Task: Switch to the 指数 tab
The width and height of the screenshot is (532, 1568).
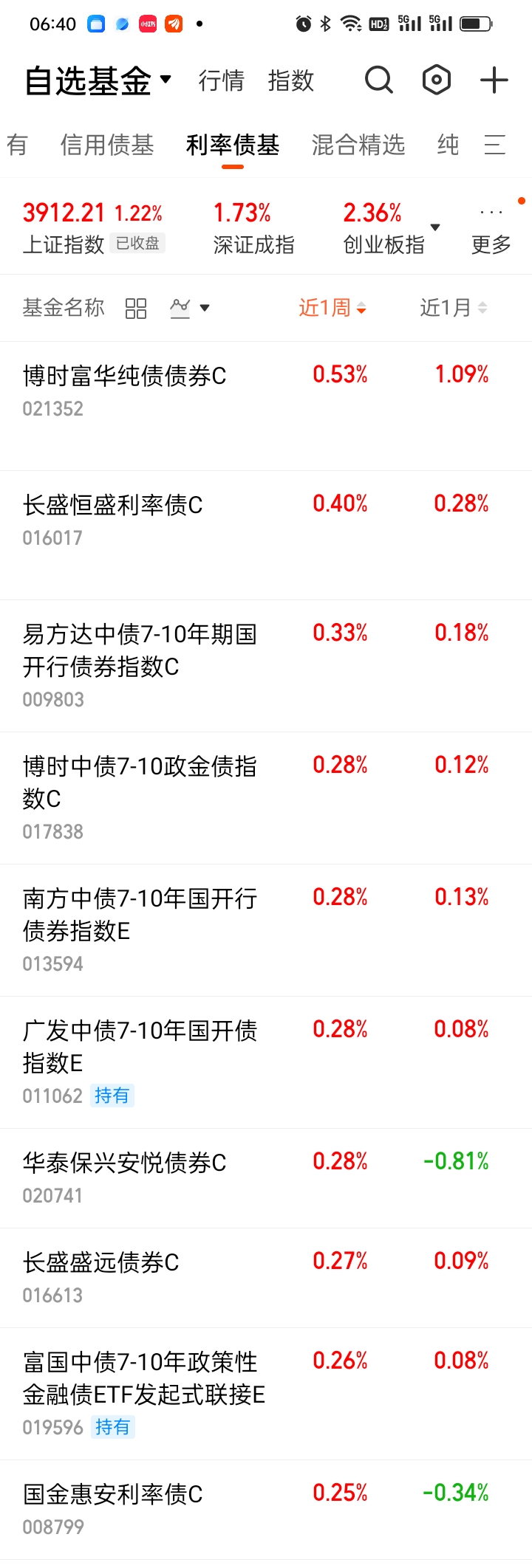Action: [x=291, y=80]
